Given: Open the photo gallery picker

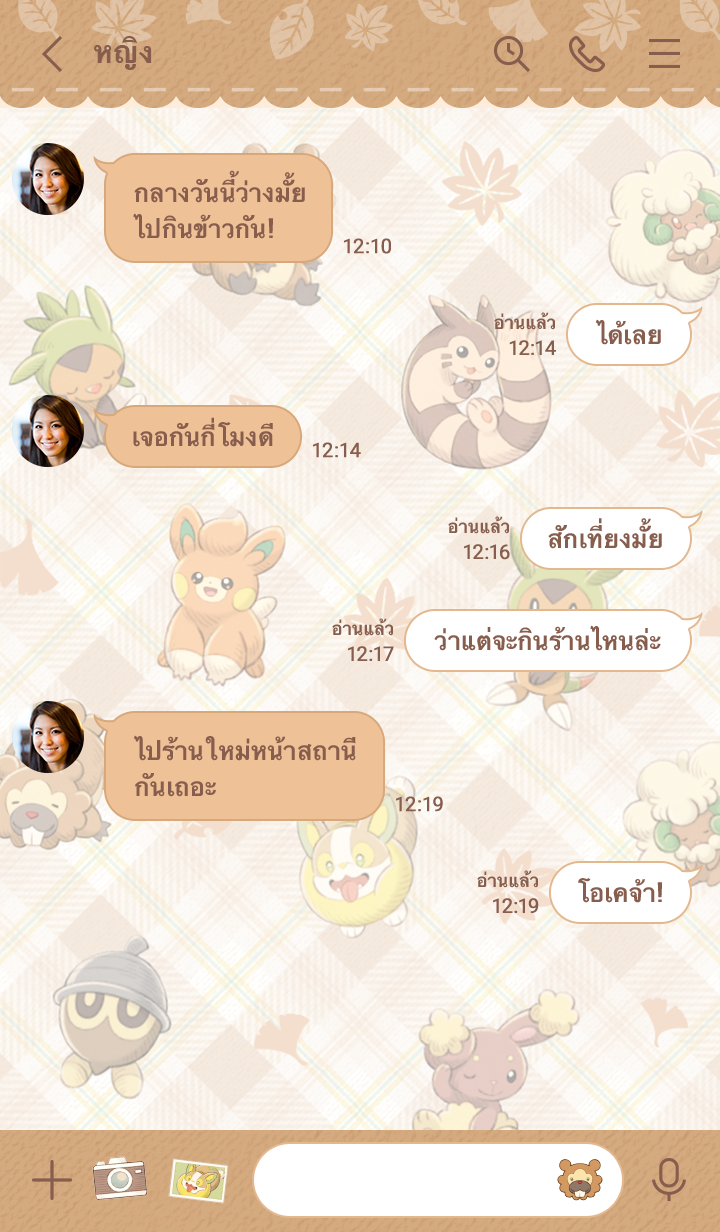Looking at the screenshot, I should coord(198,1180).
